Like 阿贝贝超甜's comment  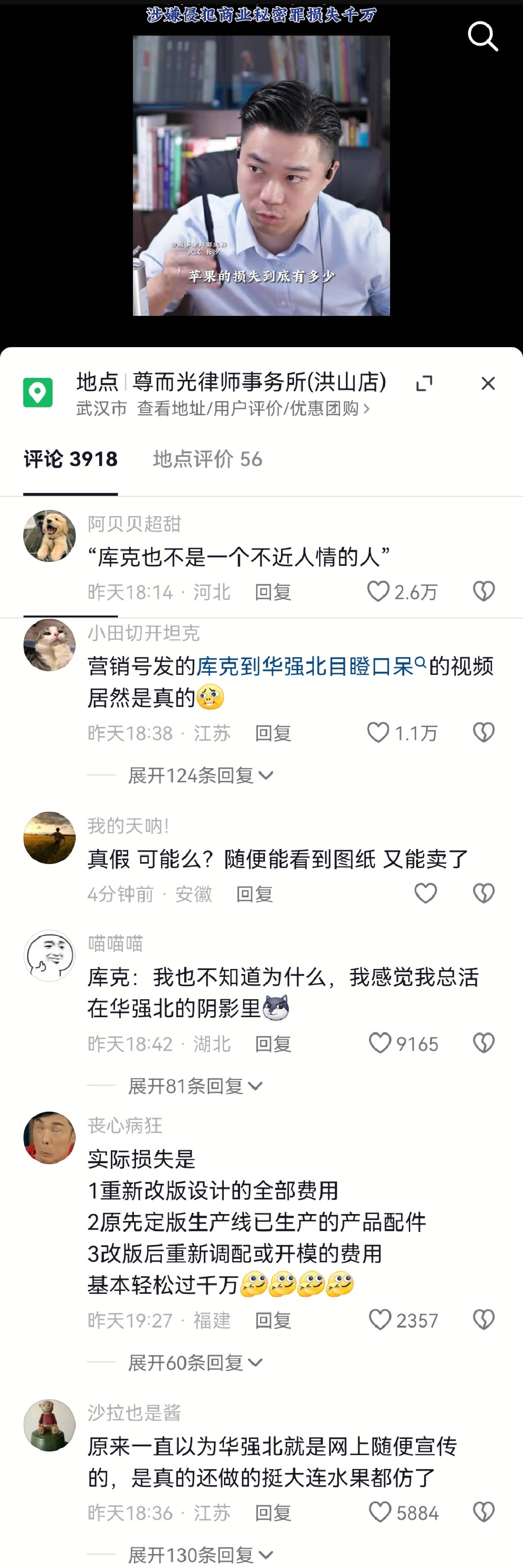378,592
